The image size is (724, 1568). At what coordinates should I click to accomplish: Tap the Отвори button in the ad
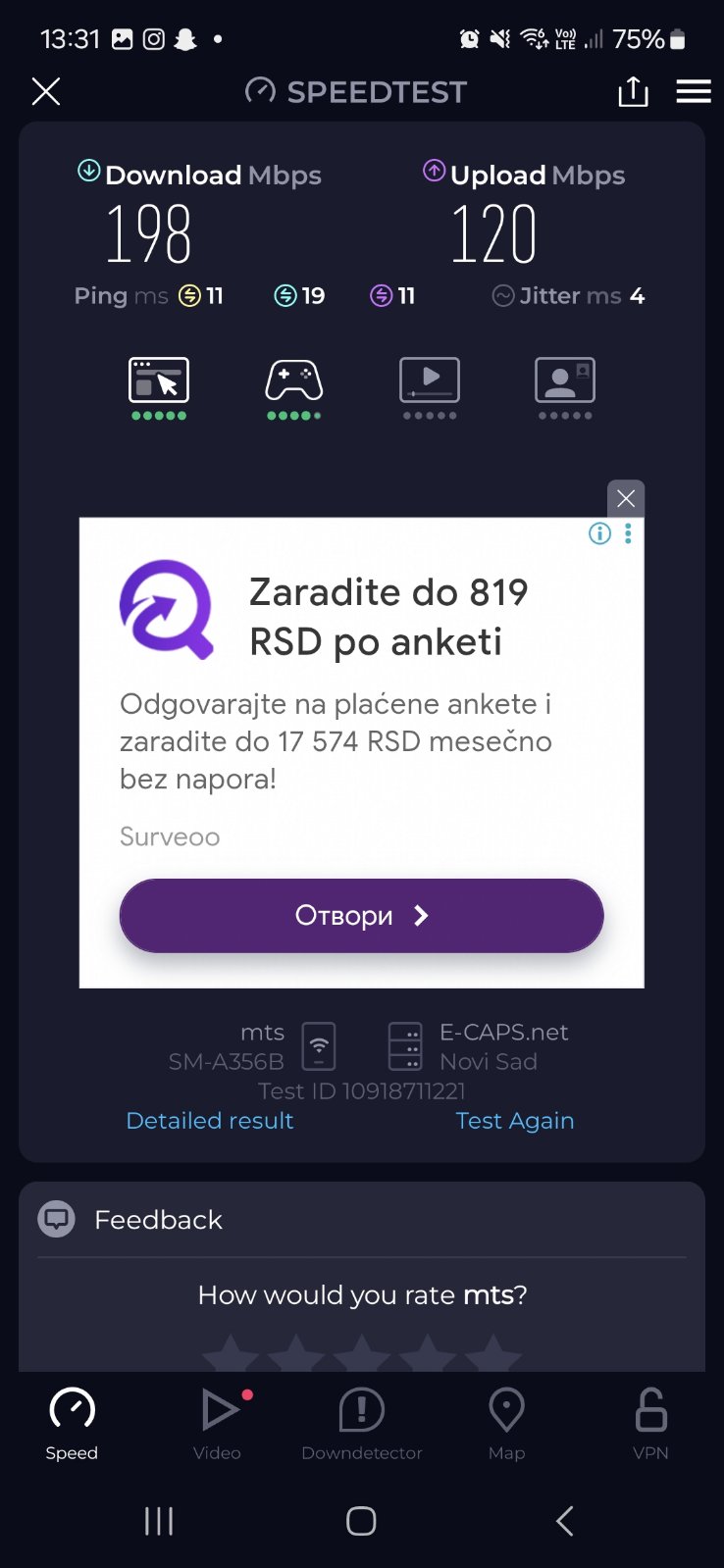pos(361,915)
